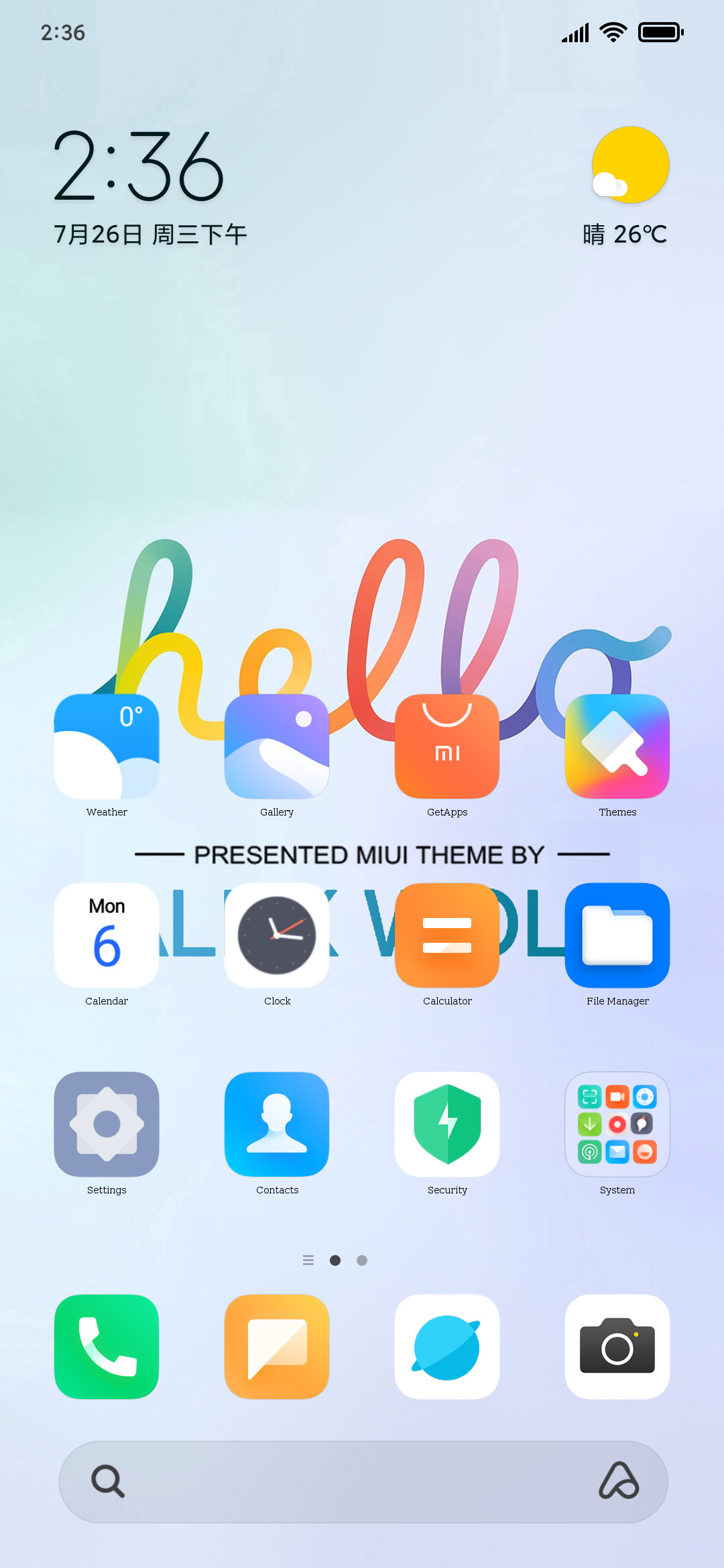Open the Phone dialer in the dock

click(107, 1347)
